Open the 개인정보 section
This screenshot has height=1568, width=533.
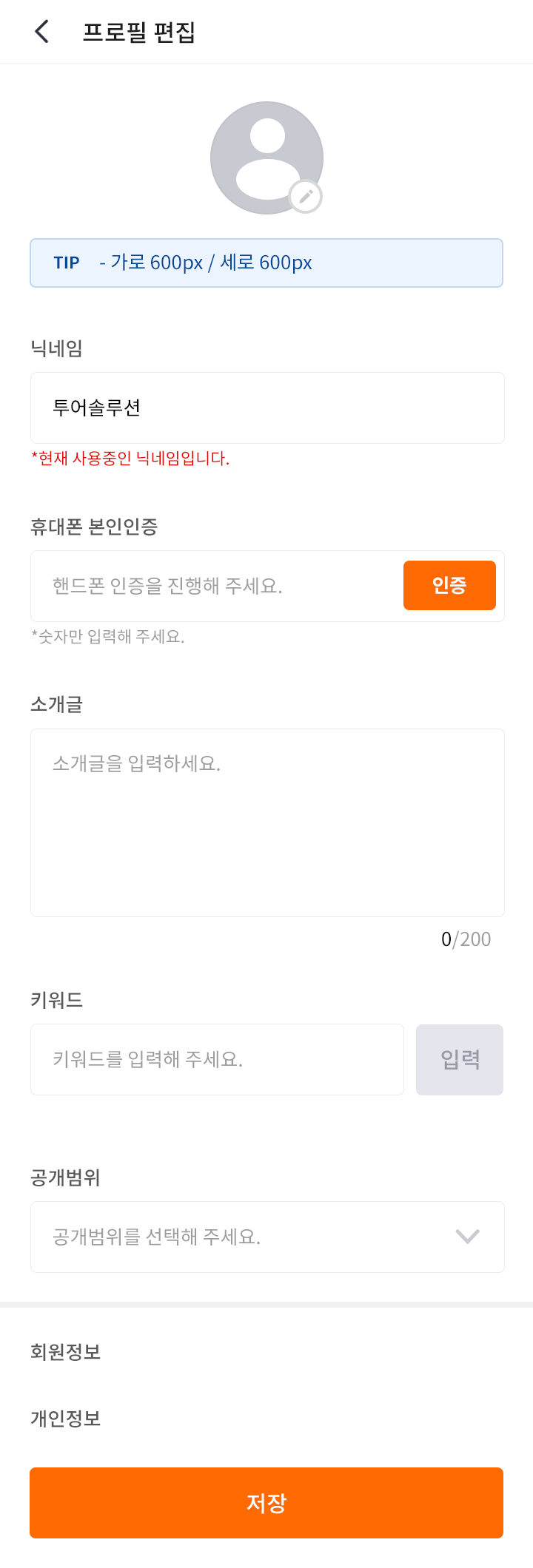point(66,1419)
